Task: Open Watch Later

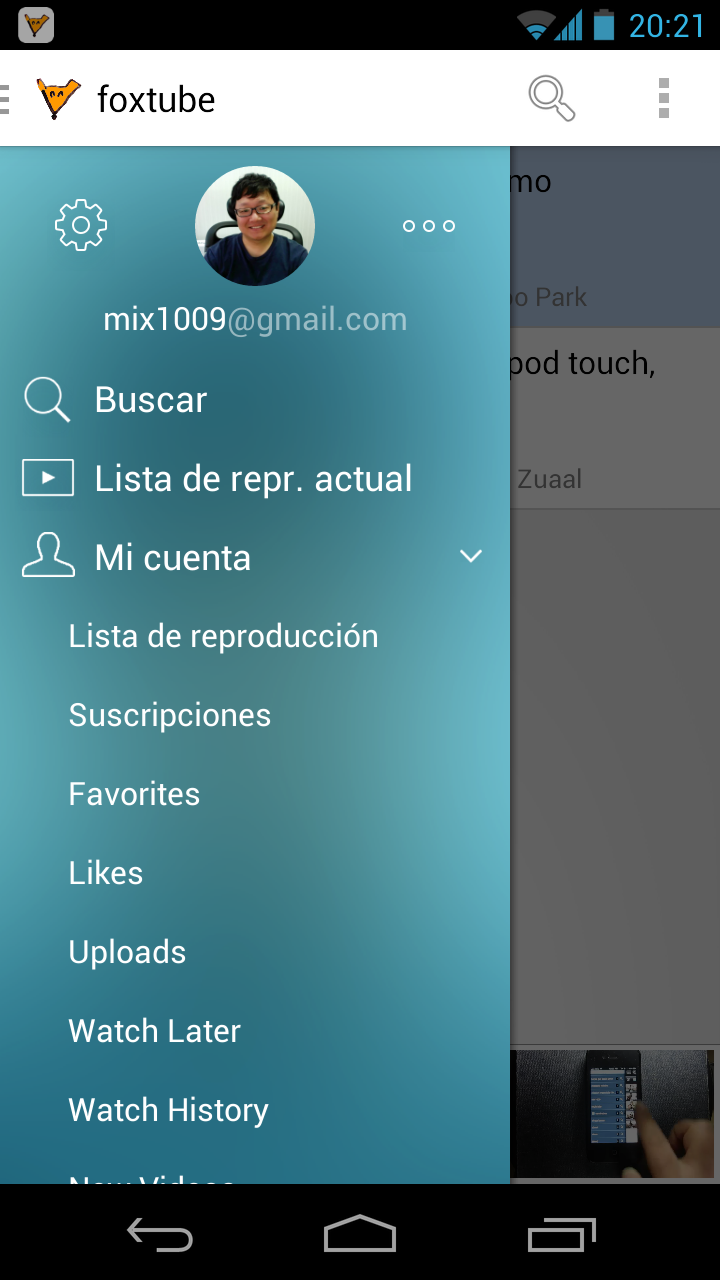Action: tap(154, 1031)
